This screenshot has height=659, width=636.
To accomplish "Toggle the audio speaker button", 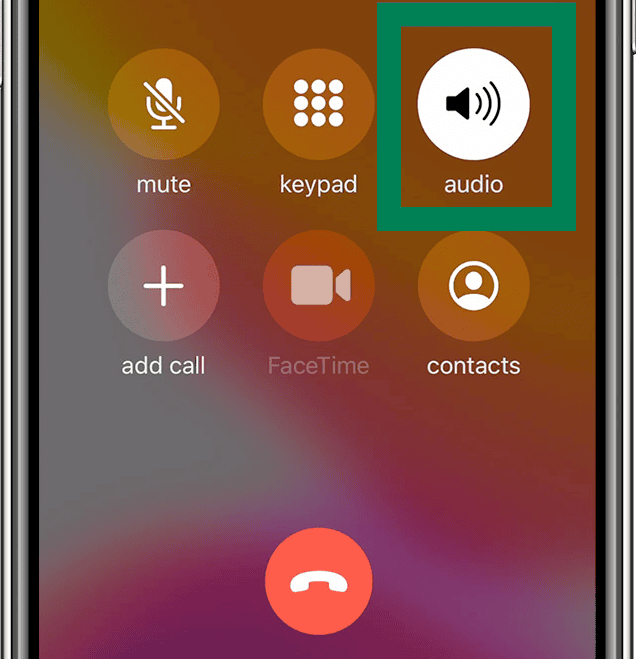I will [x=473, y=104].
